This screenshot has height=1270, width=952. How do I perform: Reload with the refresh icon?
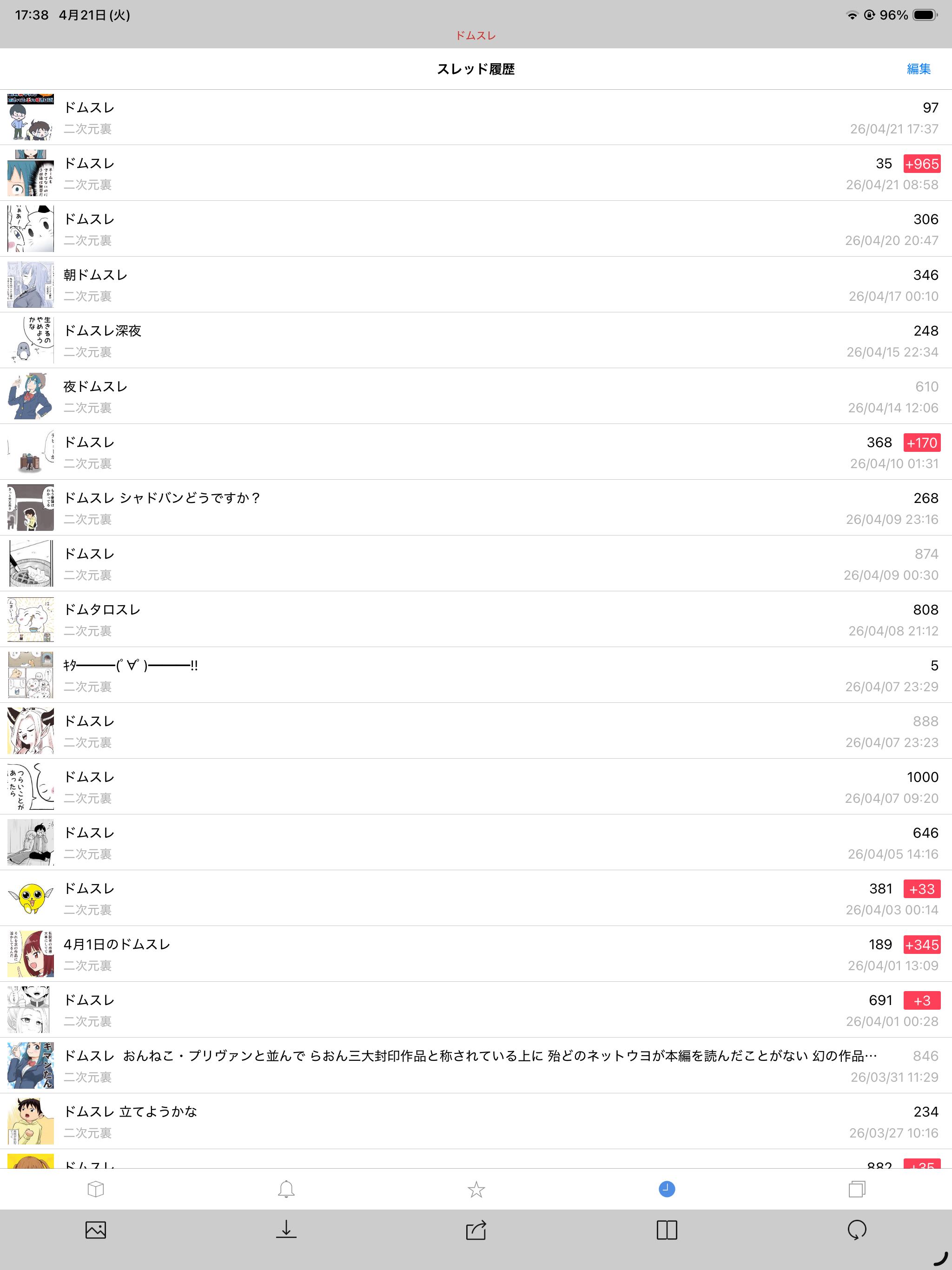pos(857,1229)
